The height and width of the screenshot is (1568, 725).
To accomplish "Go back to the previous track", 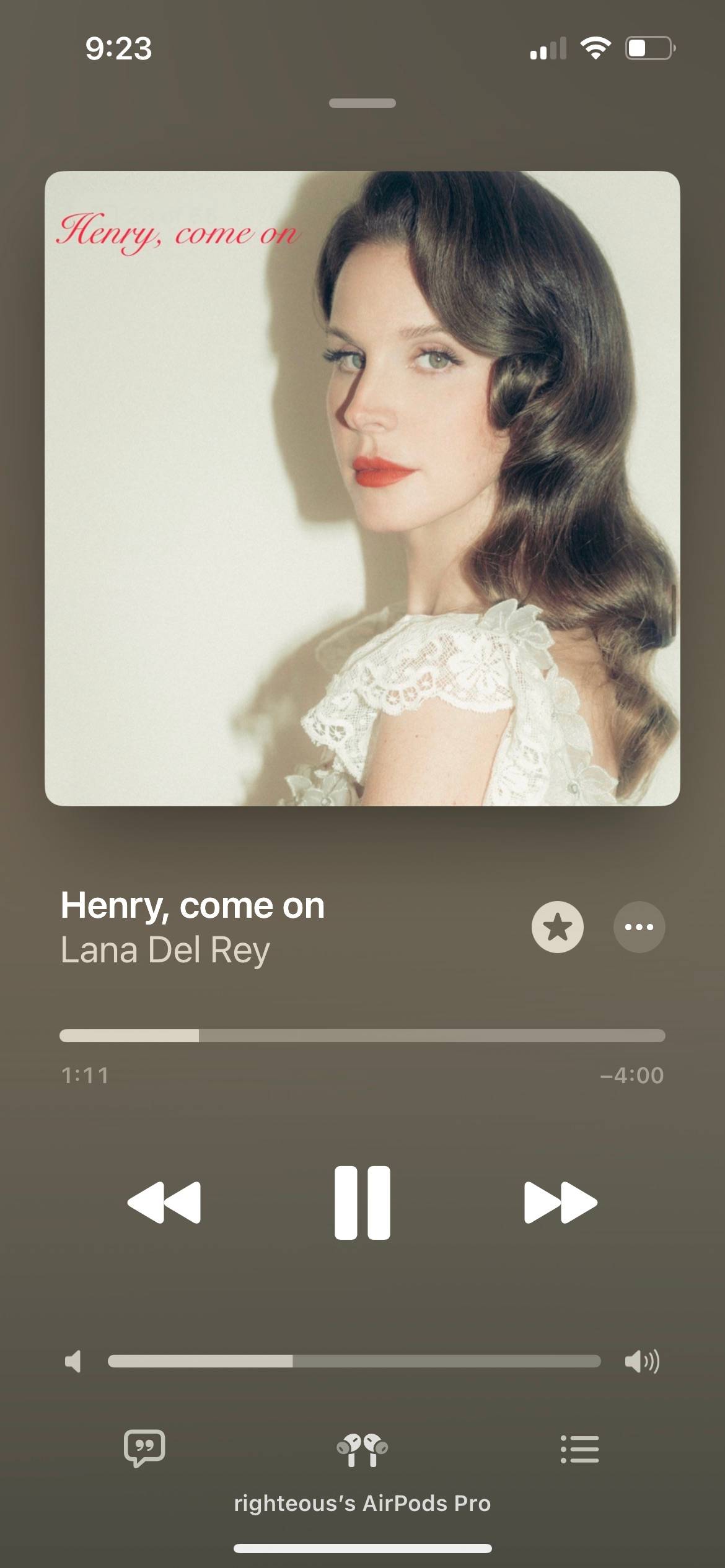I will pyautogui.click(x=164, y=1202).
